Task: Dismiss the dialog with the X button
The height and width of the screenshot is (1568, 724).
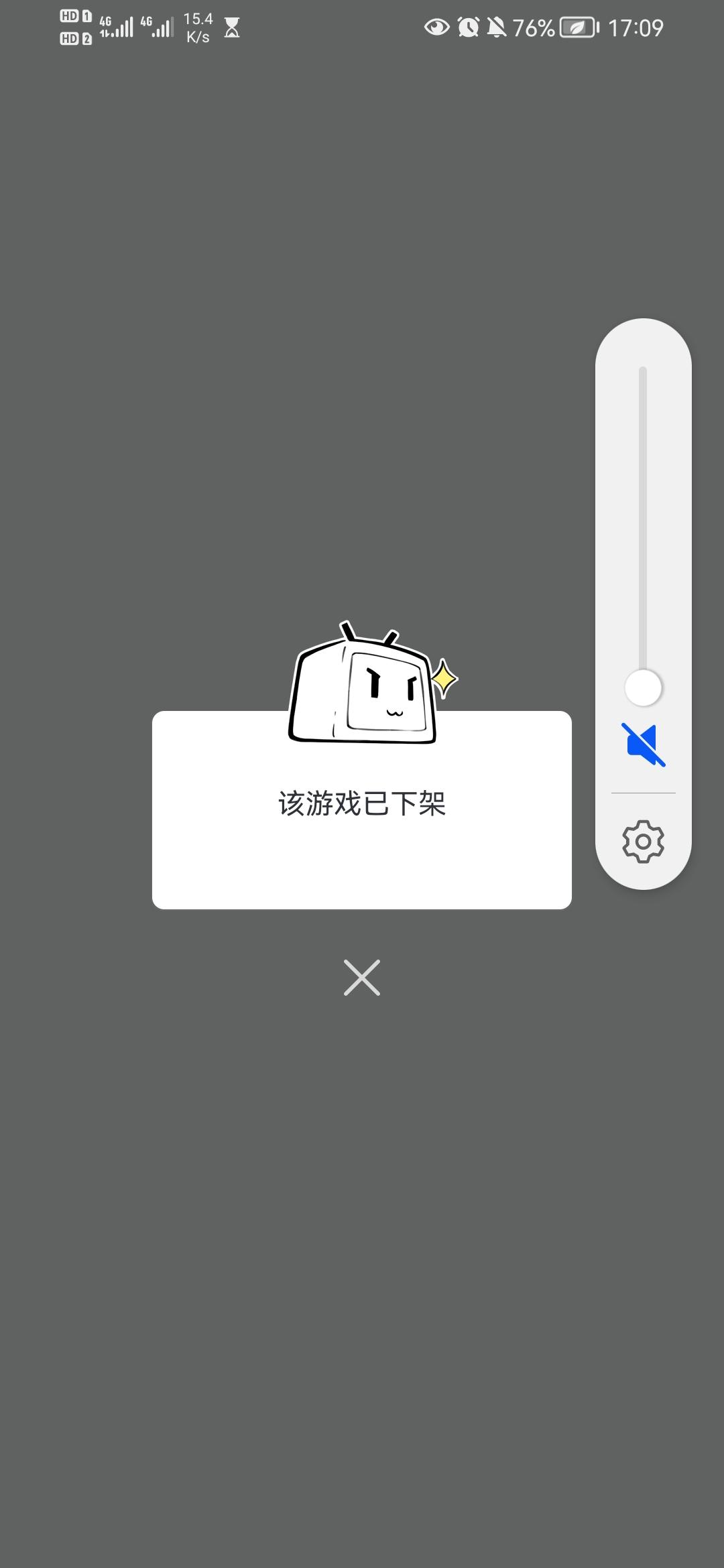Action: point(362,977)
